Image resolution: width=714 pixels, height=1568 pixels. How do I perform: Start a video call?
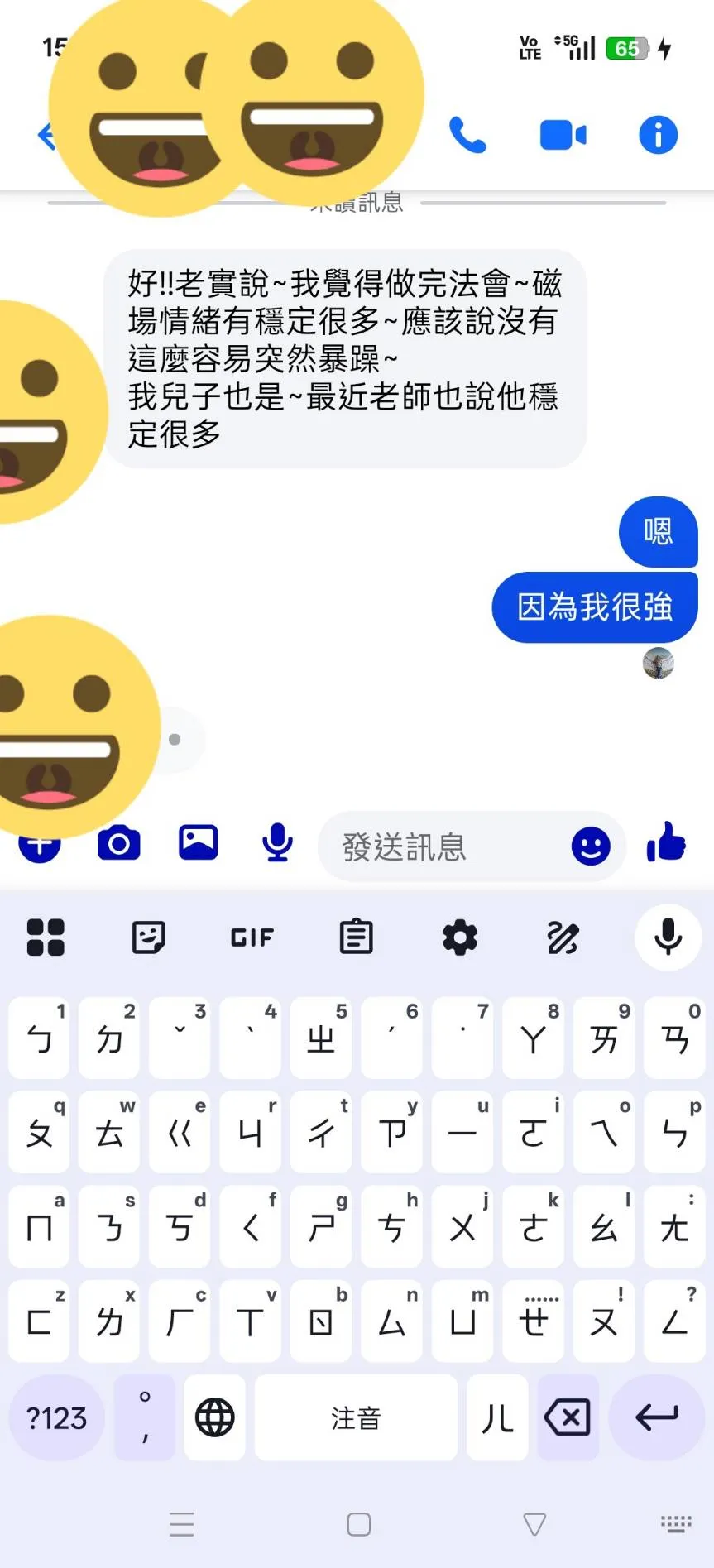coord(563,135)
